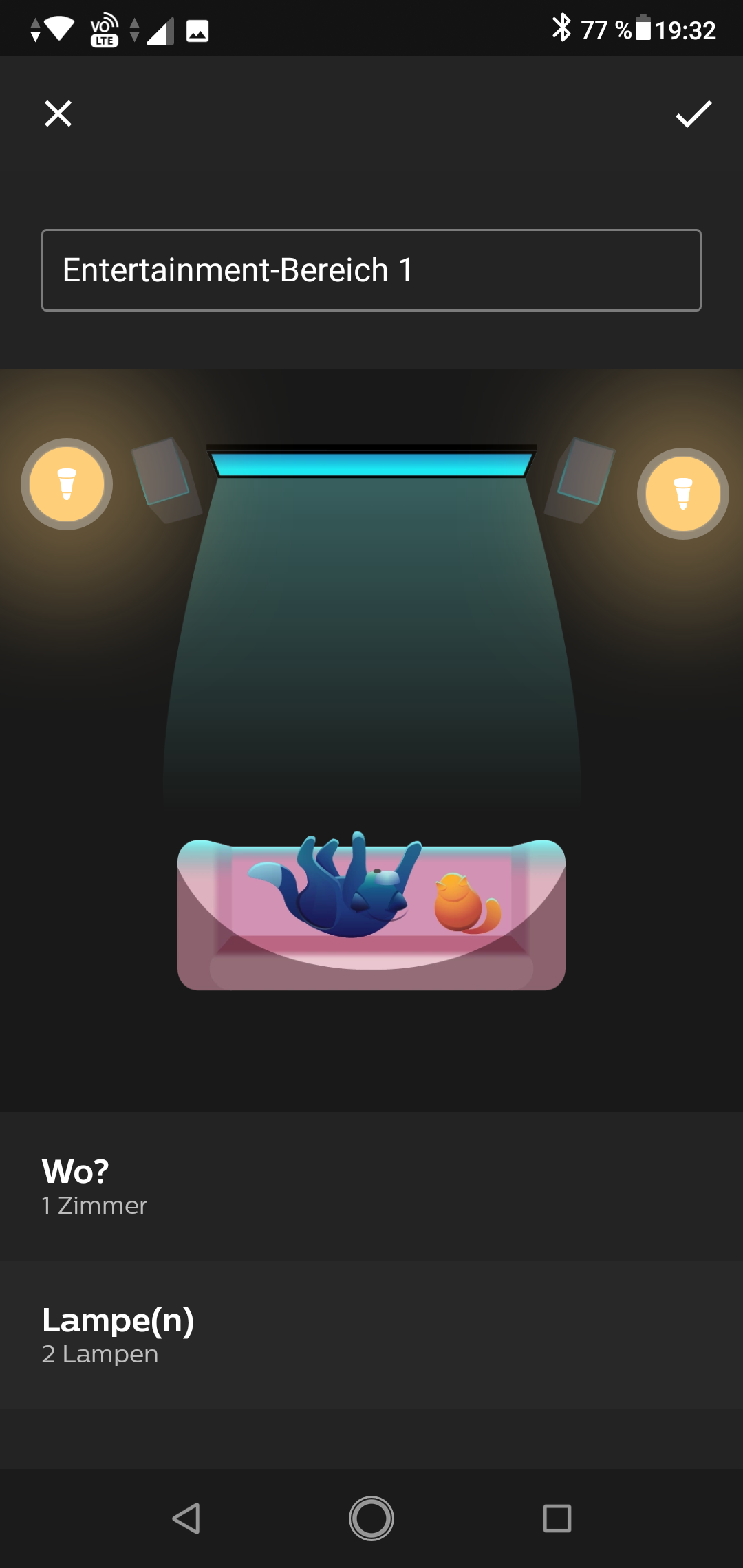
Task: Confirm changes with the checkmark
Action: pyautogui.click(x=693, y=114)
